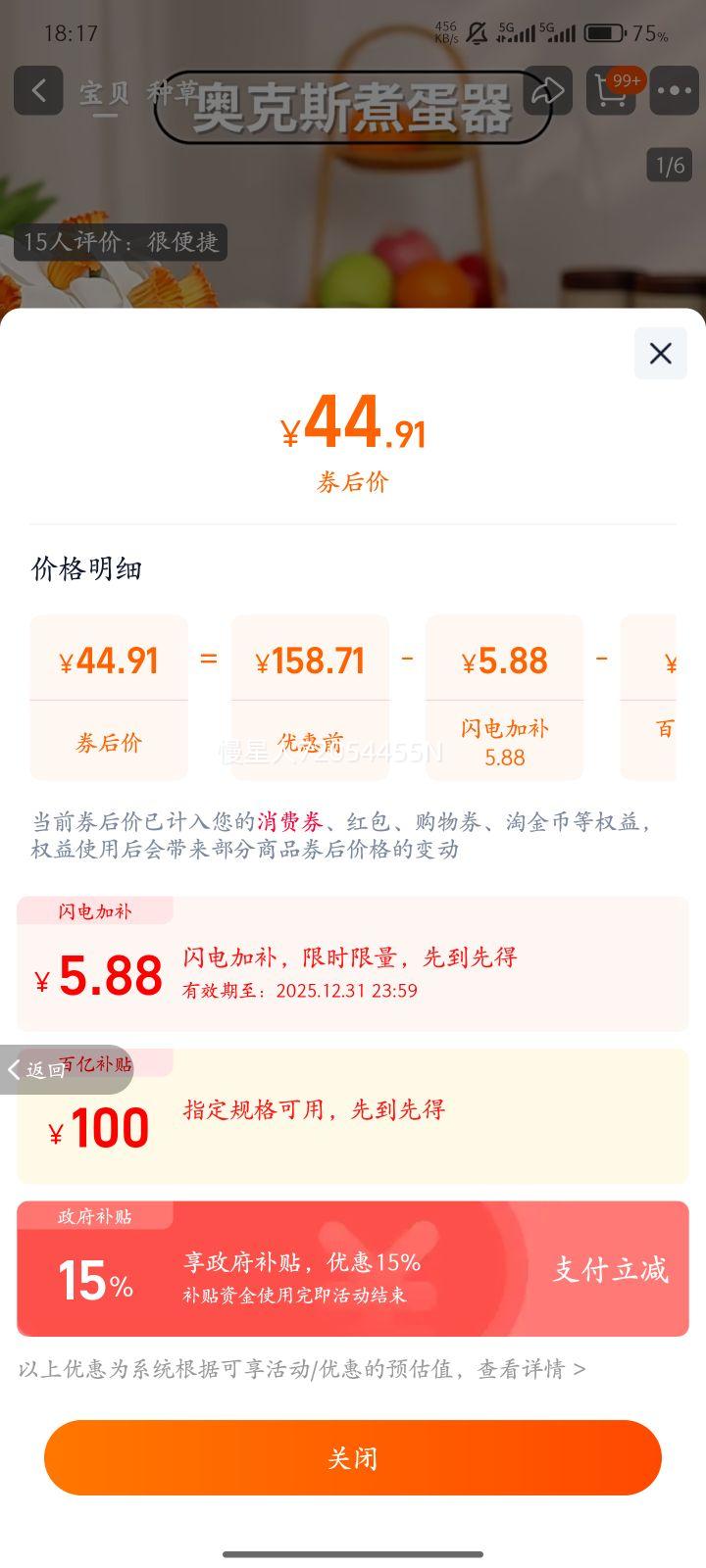Open the shopping cart showing 99+ items
This screenshot has width=706, height=1568.
[x=611, y=90]
